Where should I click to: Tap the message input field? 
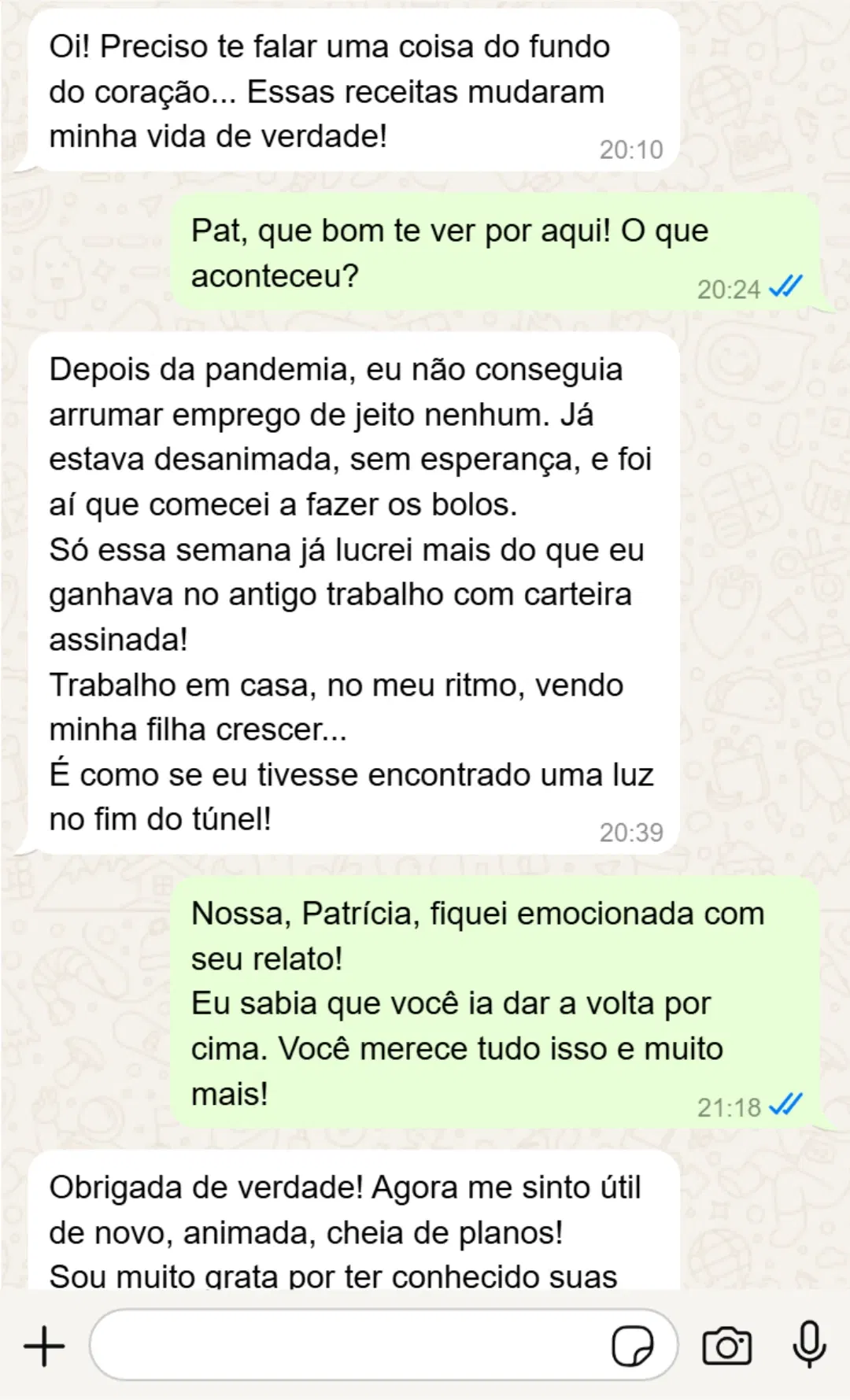coord(346,1346)
